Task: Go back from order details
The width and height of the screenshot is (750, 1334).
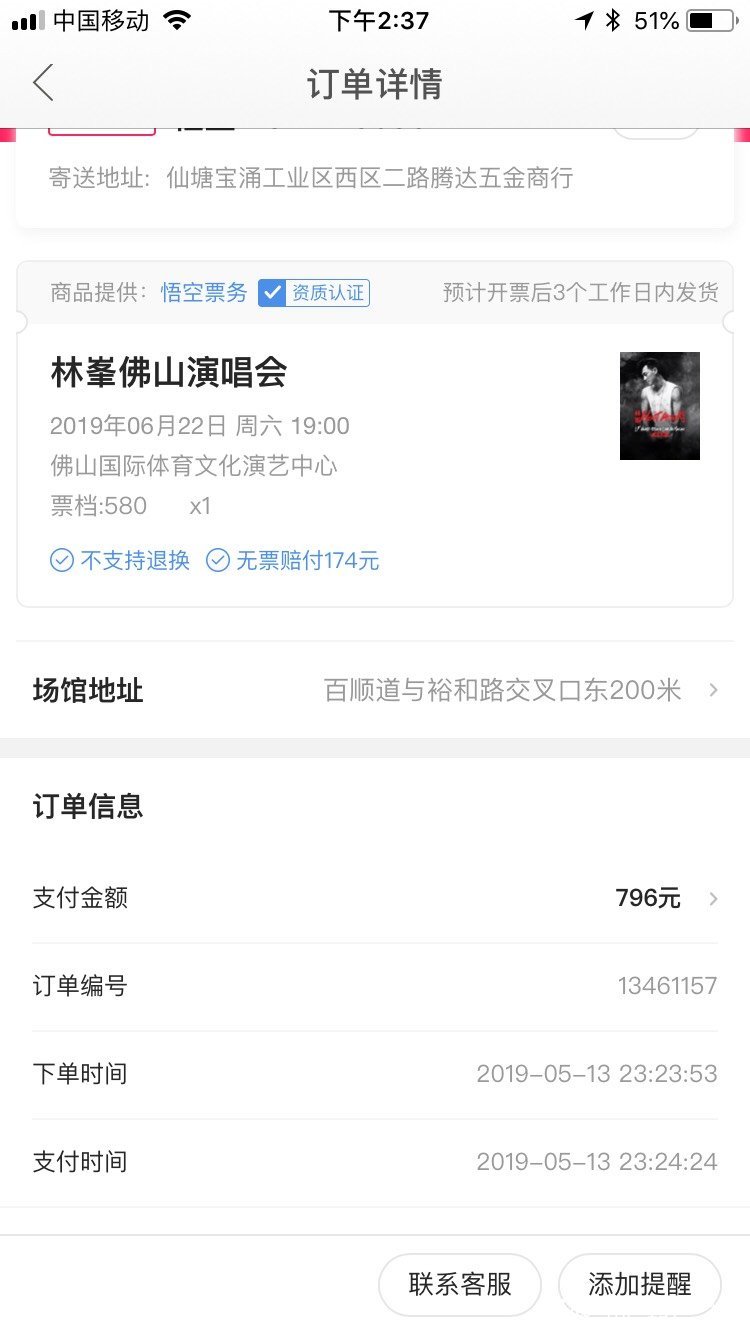Action: tap(43, 83)
